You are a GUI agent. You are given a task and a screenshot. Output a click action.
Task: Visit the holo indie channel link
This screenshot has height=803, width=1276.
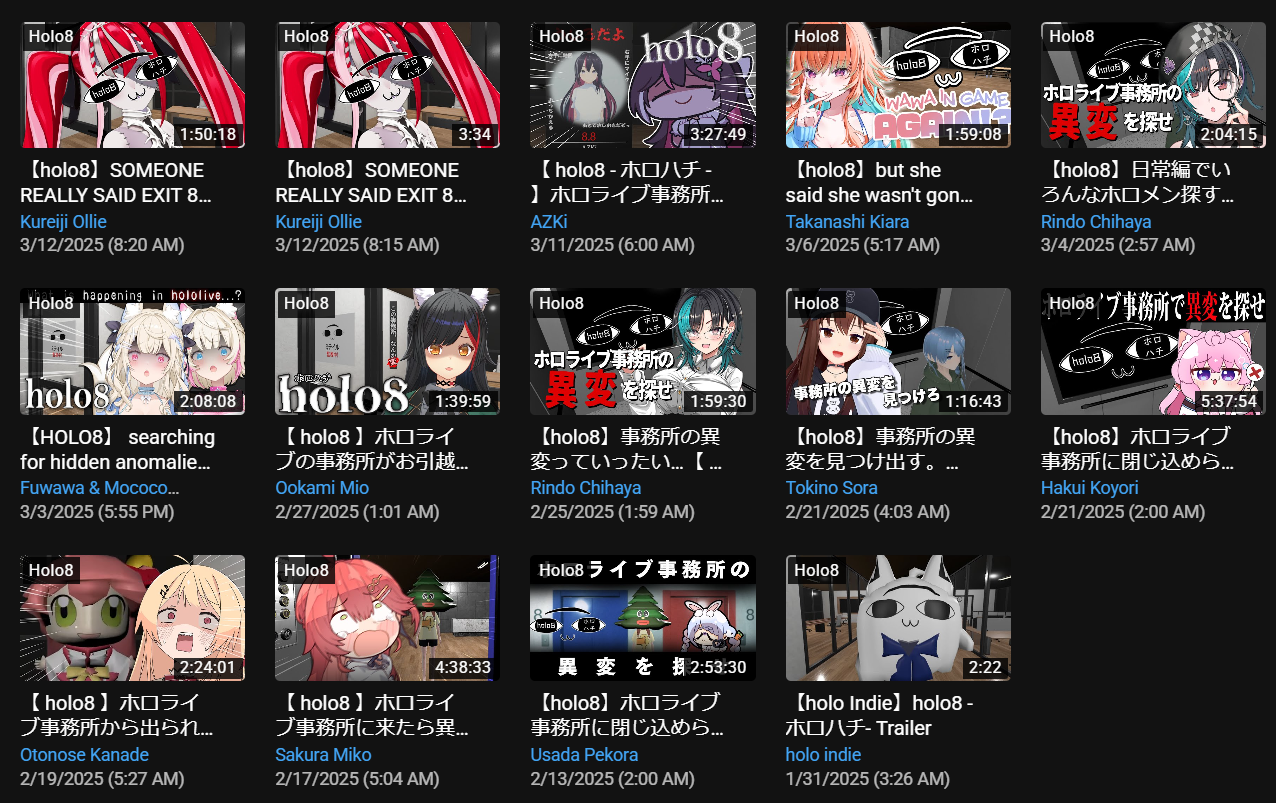pos(823,755)
